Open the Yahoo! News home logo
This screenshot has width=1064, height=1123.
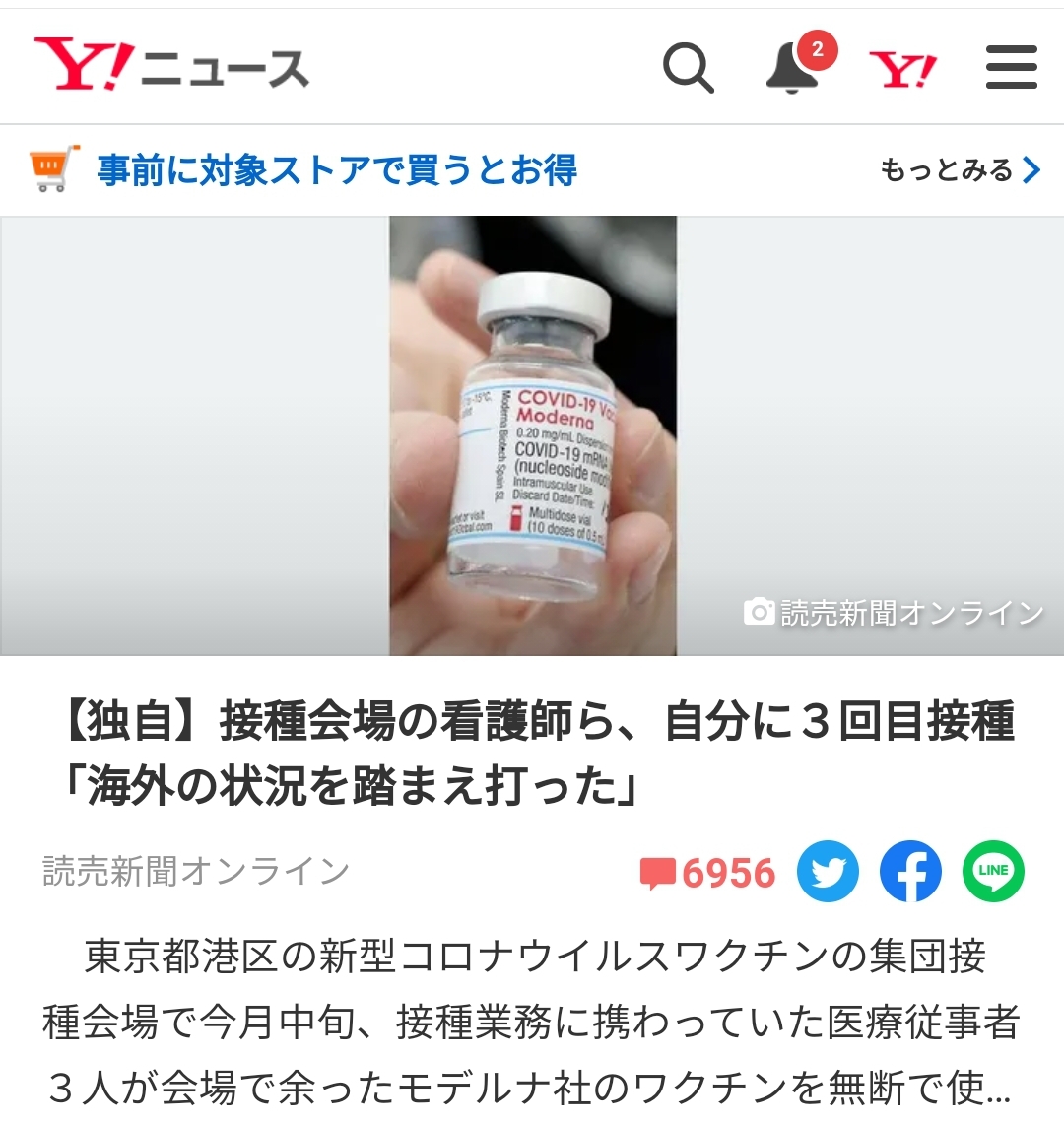pos(171,67)
